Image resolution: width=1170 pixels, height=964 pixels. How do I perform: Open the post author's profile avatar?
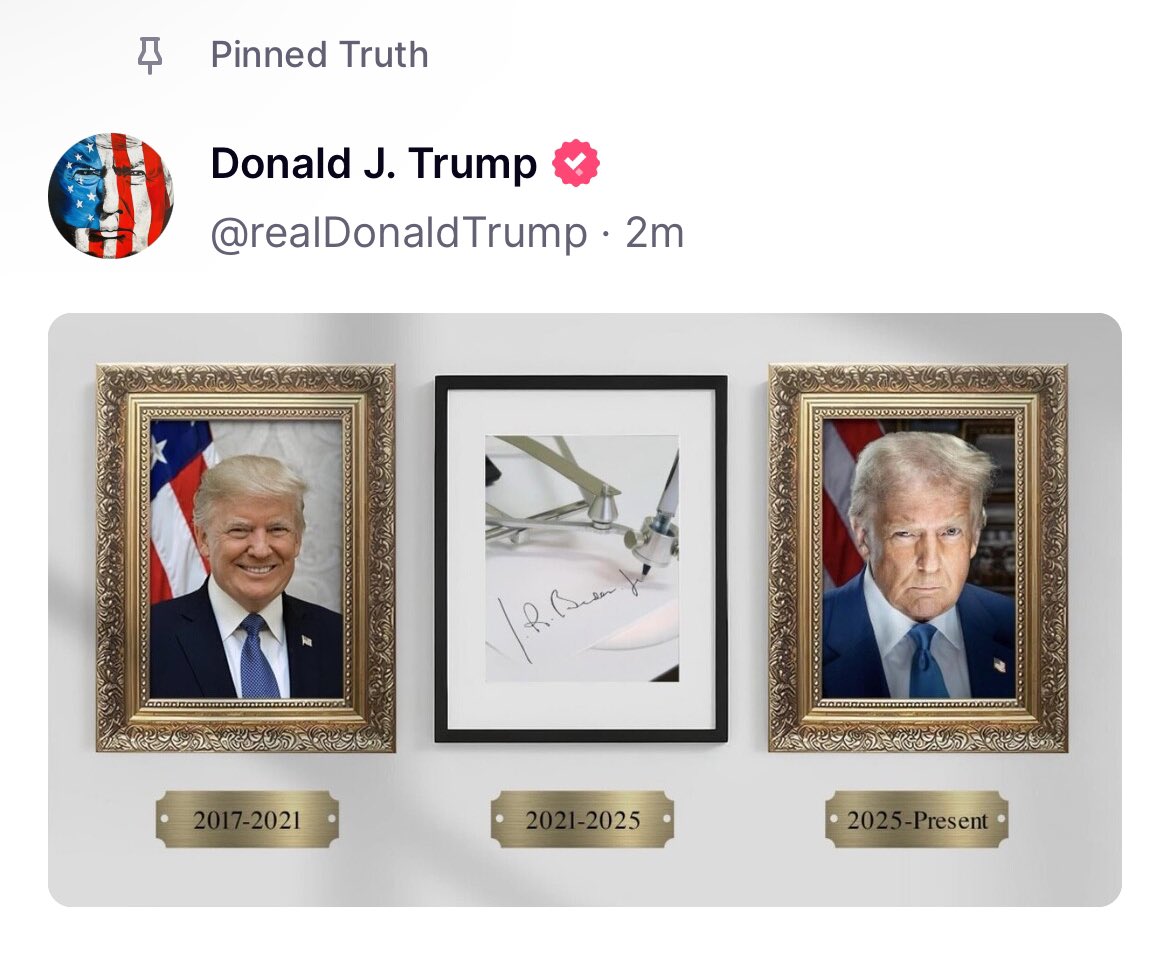click(x=111, y=196)
